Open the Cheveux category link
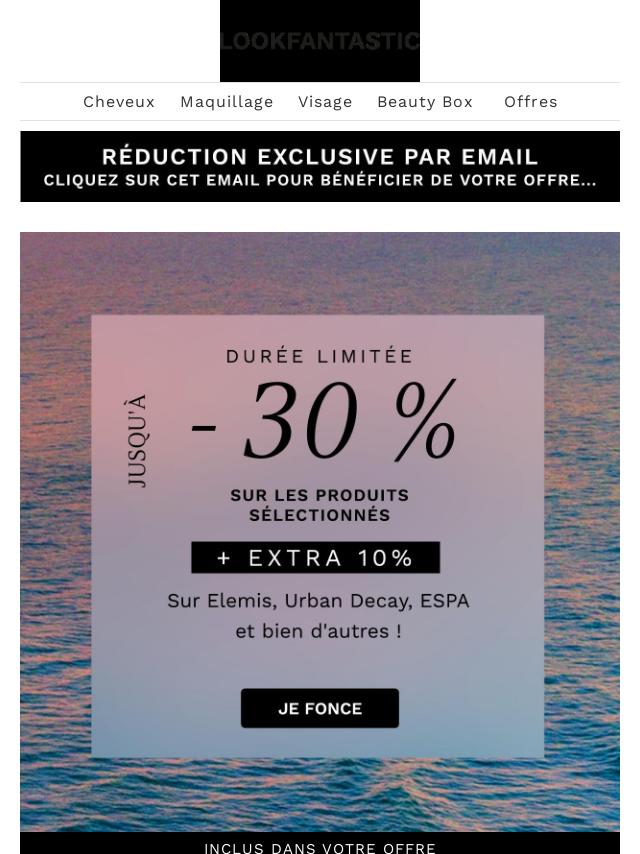The image size is (640, 854). pos(119,102)
